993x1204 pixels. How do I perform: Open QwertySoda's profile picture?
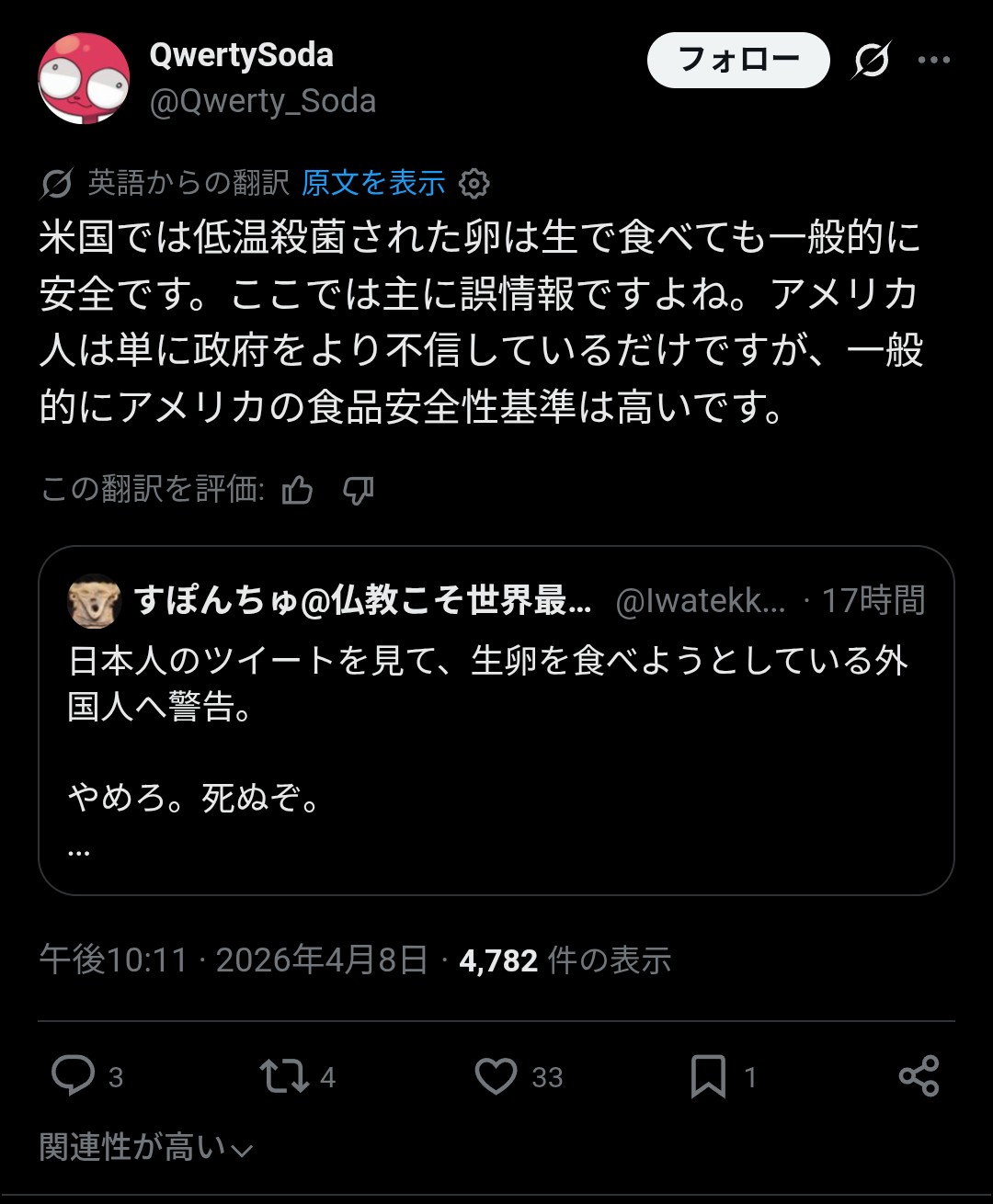coord(84,78)
